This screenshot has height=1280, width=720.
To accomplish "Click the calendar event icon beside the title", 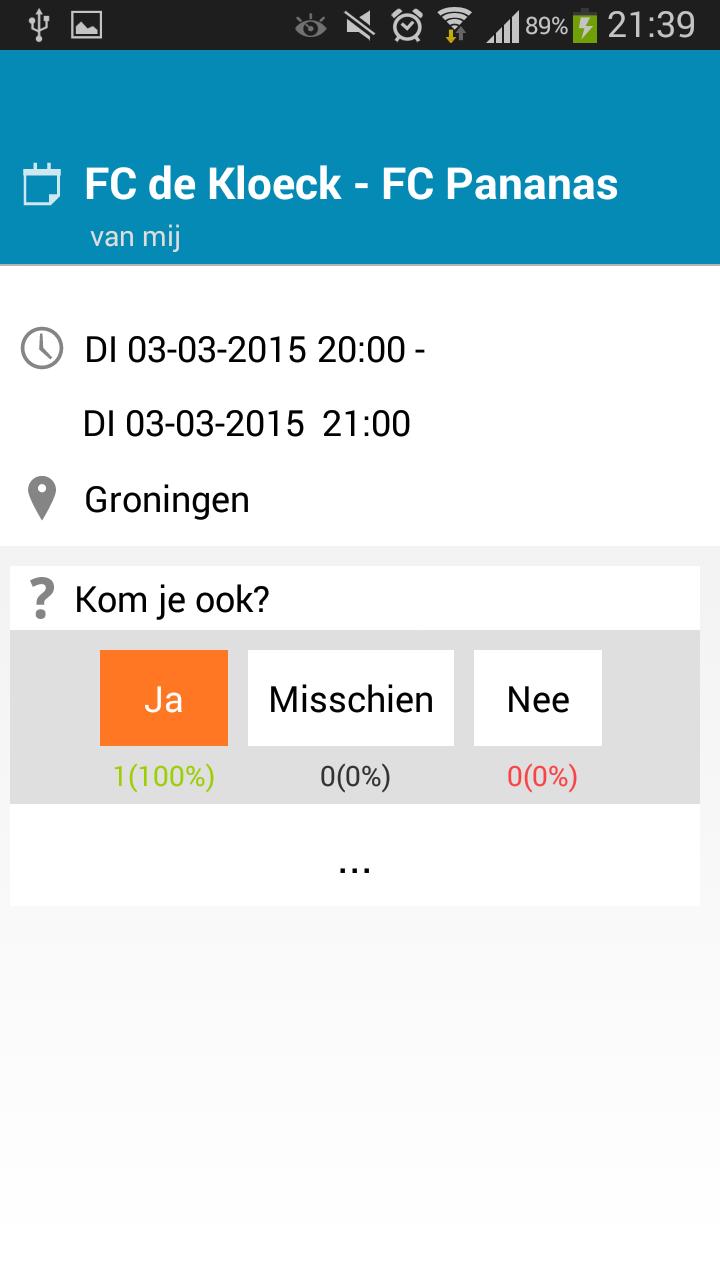I will (40, 184).
